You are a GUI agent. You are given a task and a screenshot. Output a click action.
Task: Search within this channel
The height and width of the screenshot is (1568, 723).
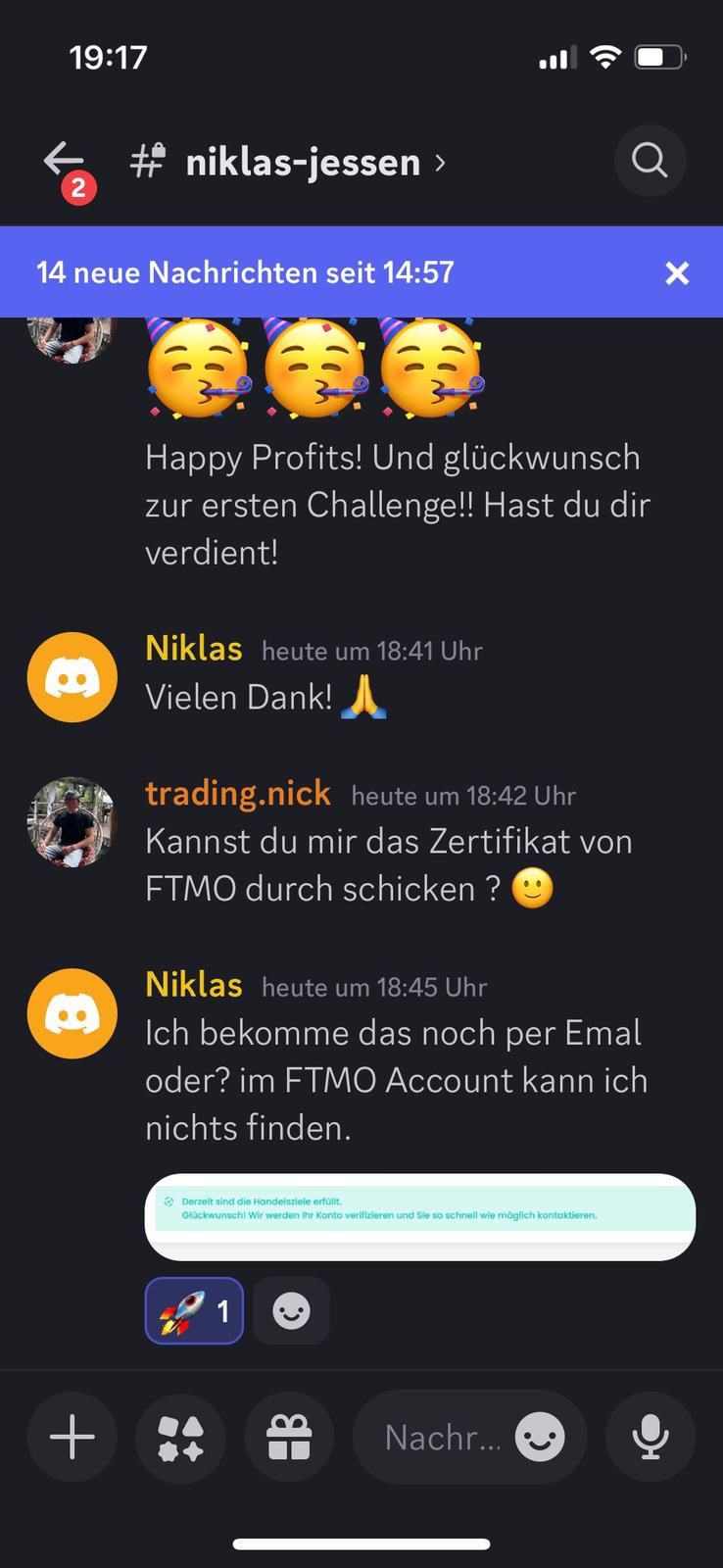[649, 160]
